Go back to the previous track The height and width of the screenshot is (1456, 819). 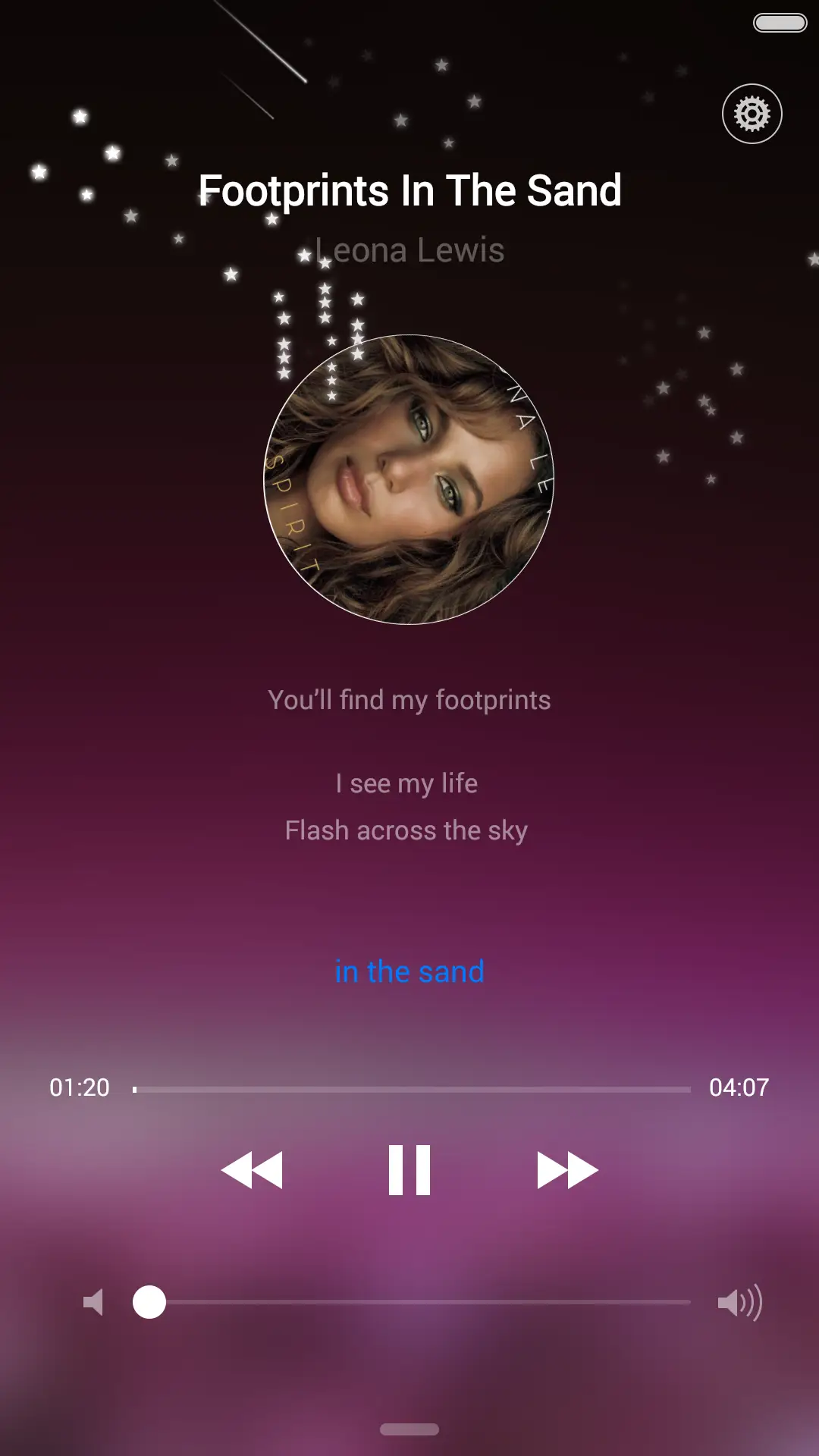pyautogui.click(x=253, y=1169)
